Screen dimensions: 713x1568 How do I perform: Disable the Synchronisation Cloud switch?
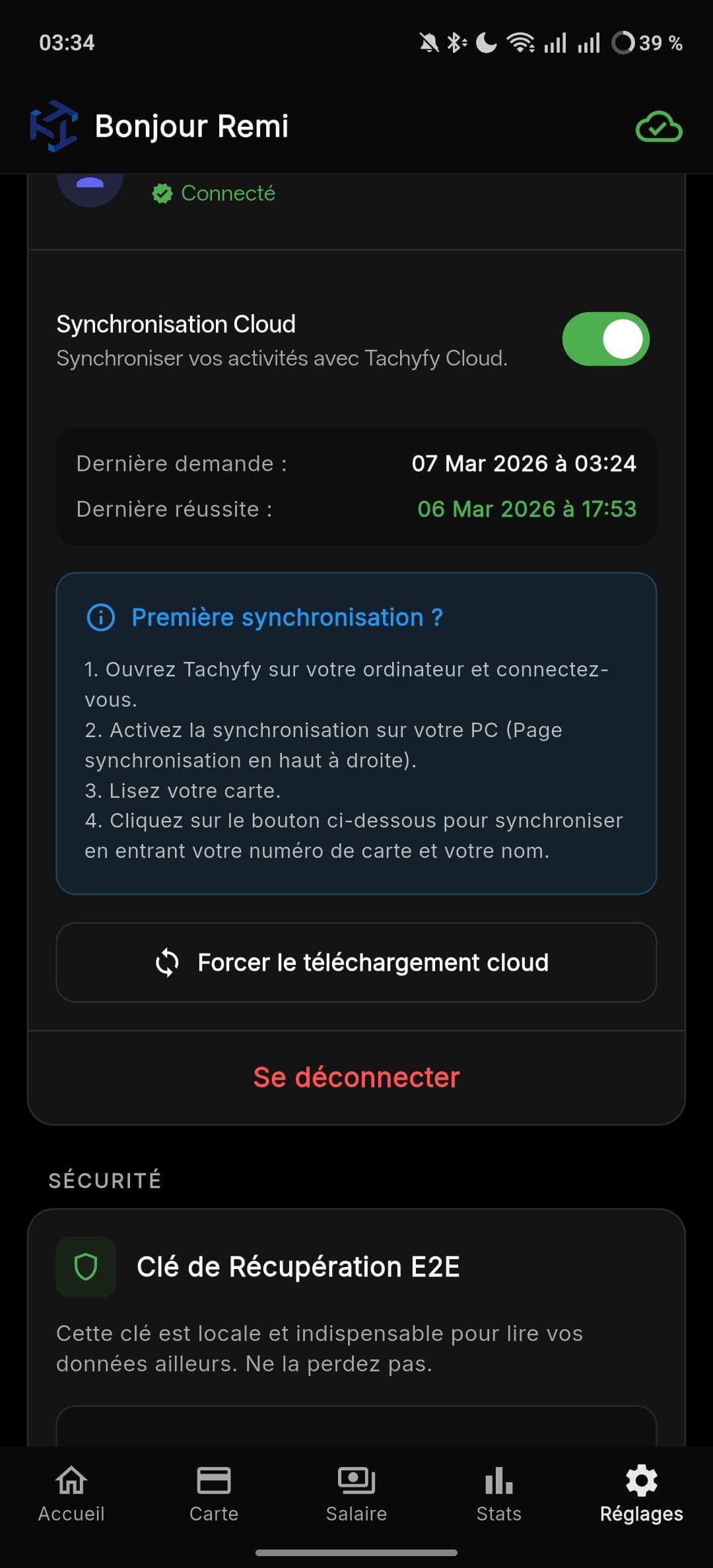tap(605, 339)
